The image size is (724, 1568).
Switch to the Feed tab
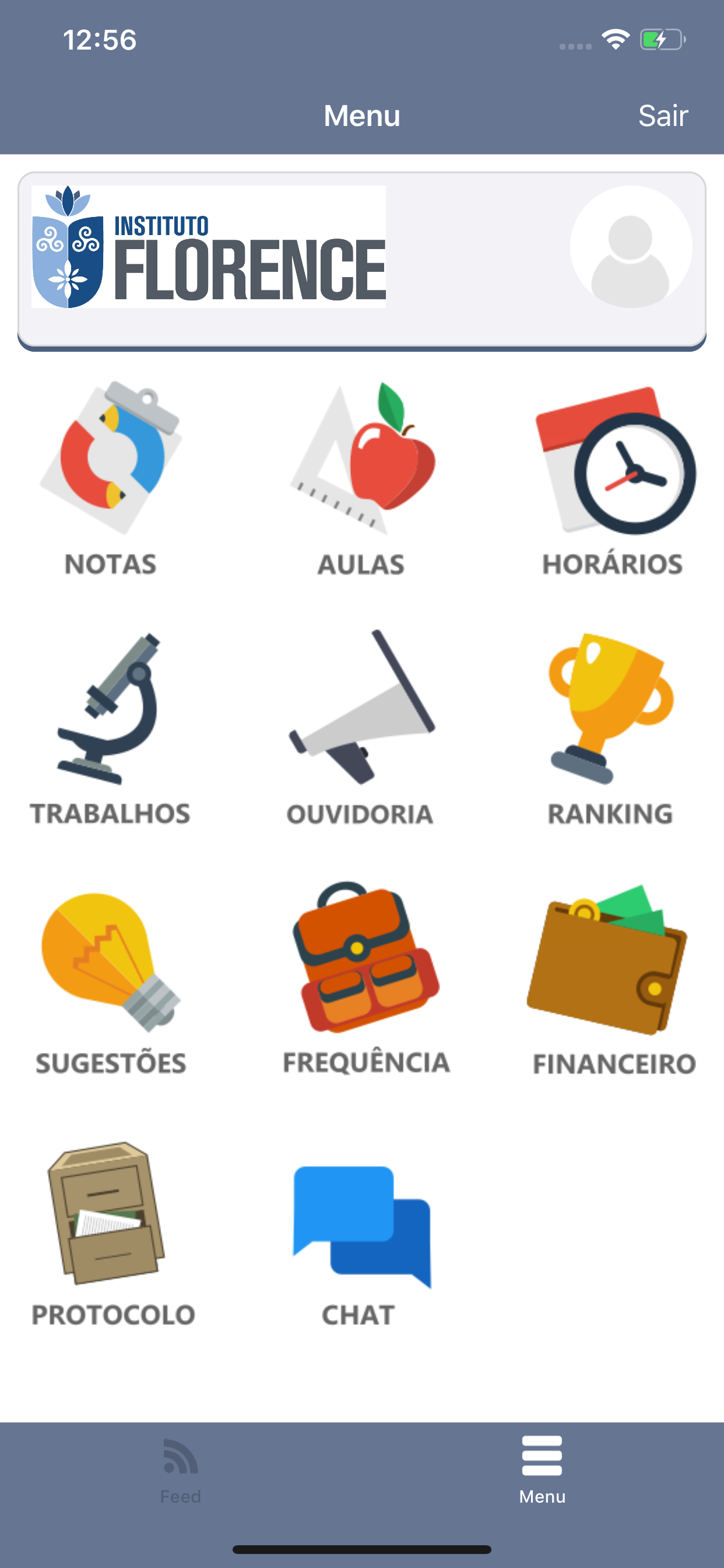[x=181, y=1471]
